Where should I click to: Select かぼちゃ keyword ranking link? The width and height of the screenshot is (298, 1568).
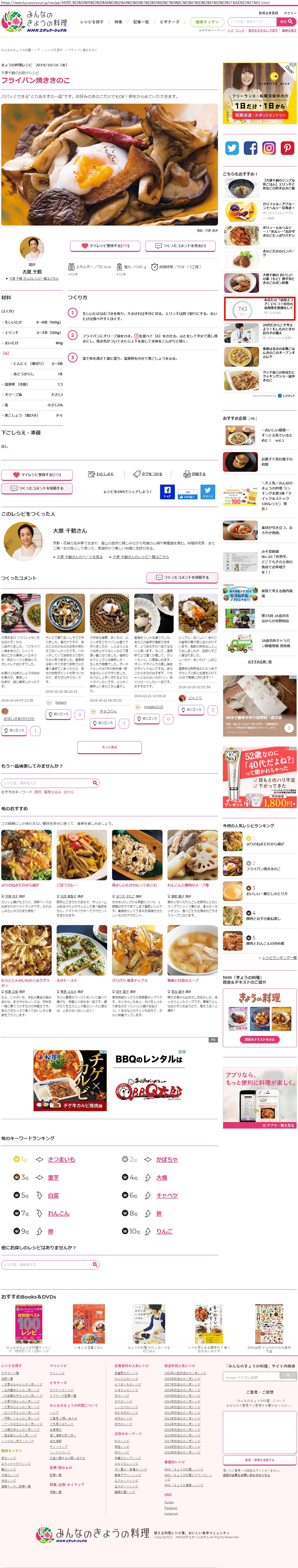tap(166, 1160)
